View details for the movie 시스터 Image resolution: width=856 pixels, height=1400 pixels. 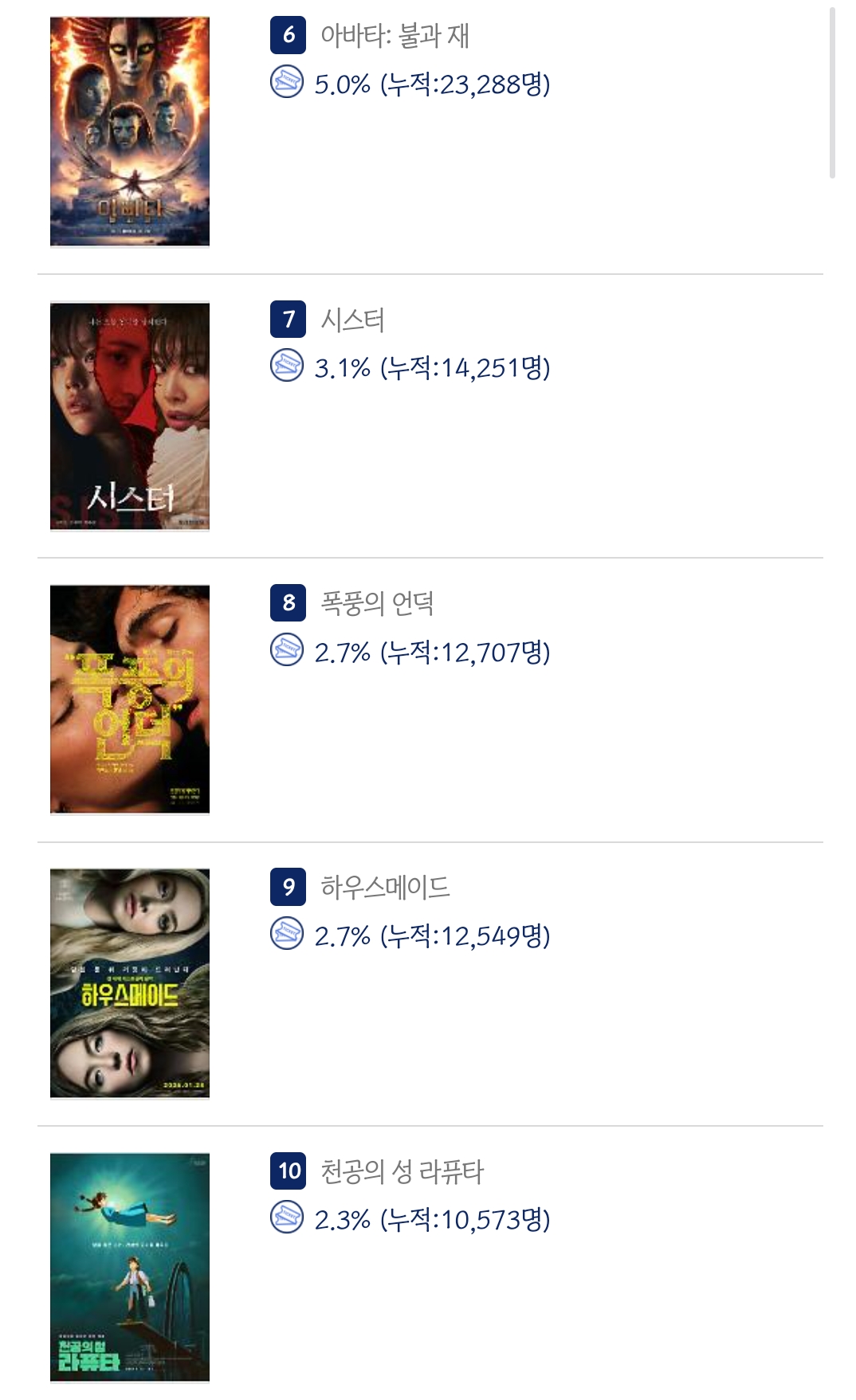pos(352,320)
